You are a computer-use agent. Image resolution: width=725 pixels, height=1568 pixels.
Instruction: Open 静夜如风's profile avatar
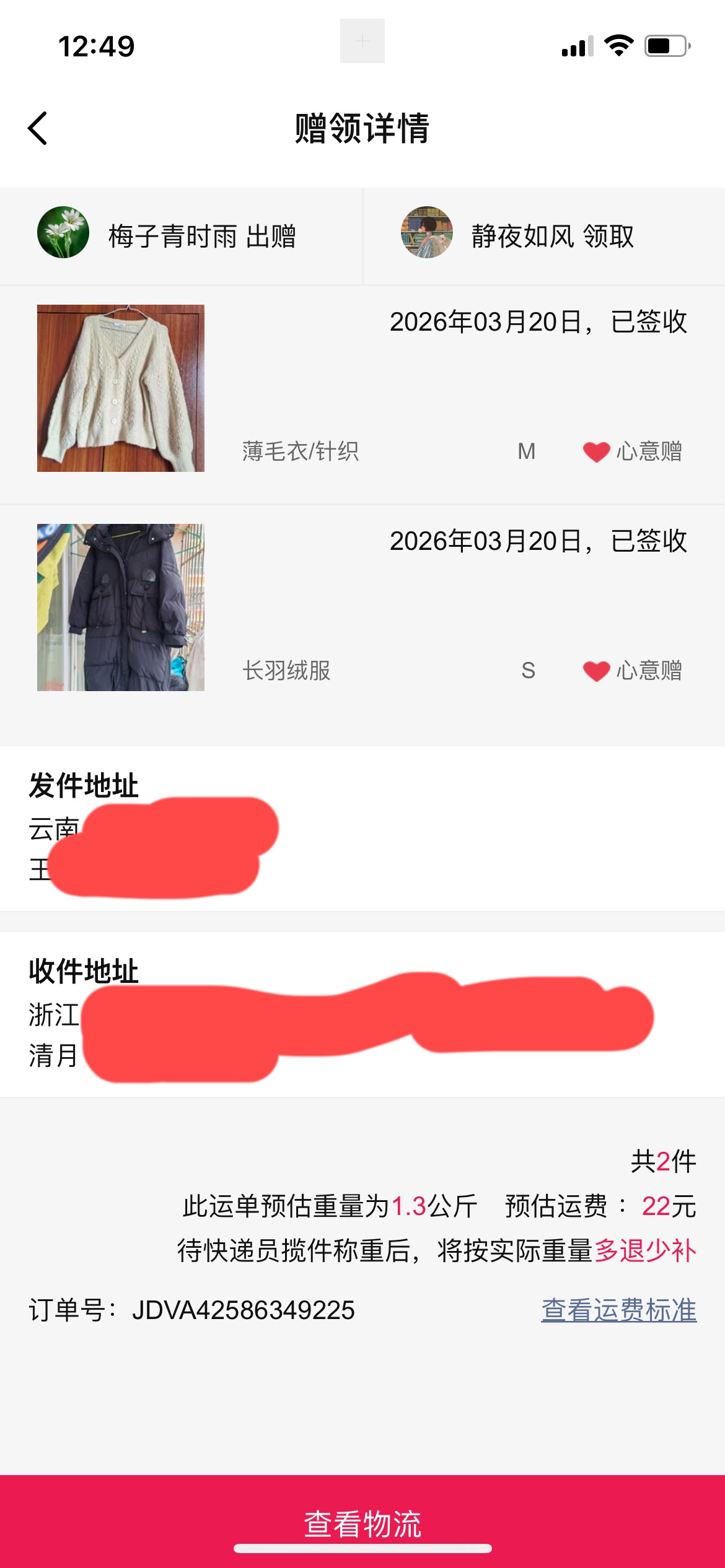pos(426,233)
